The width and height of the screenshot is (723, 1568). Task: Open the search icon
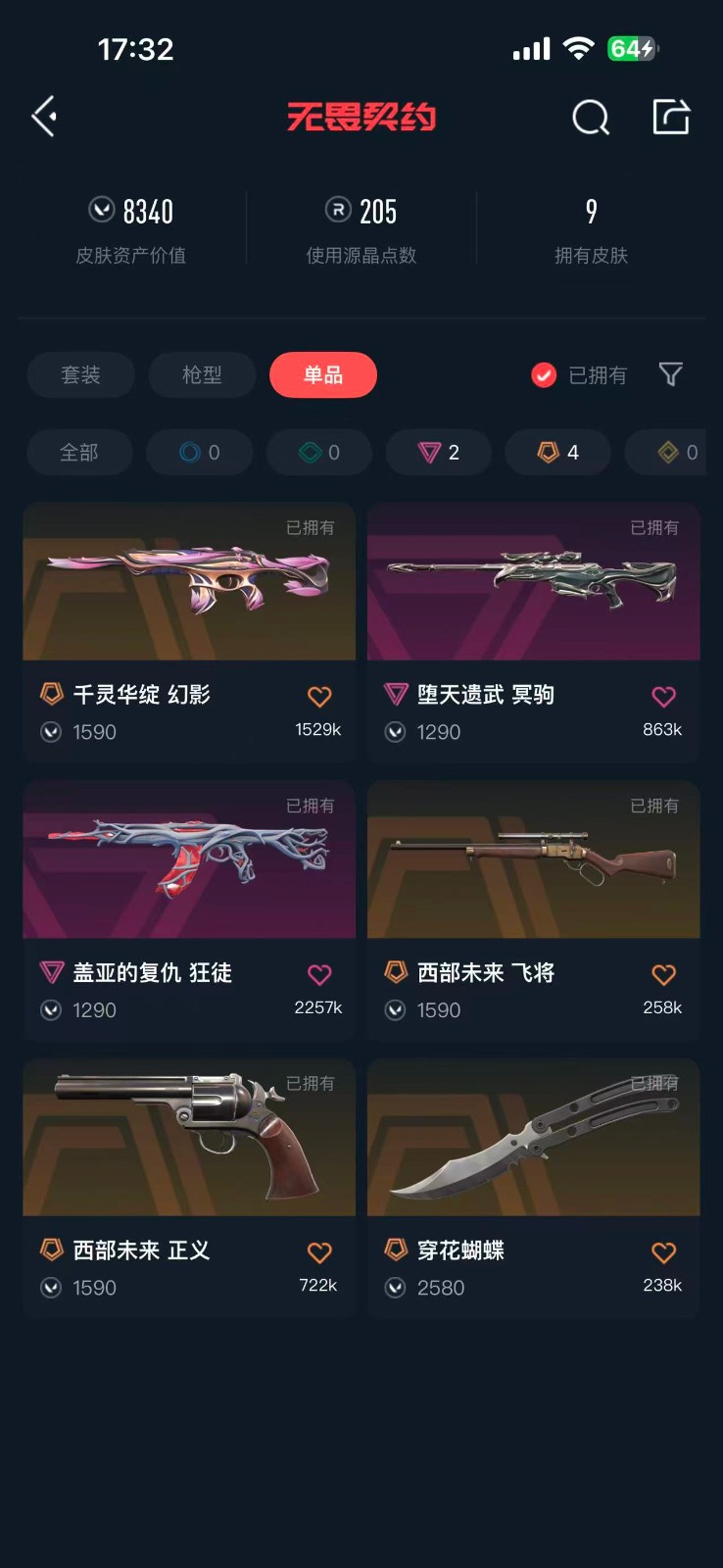[x=591, y=118]
